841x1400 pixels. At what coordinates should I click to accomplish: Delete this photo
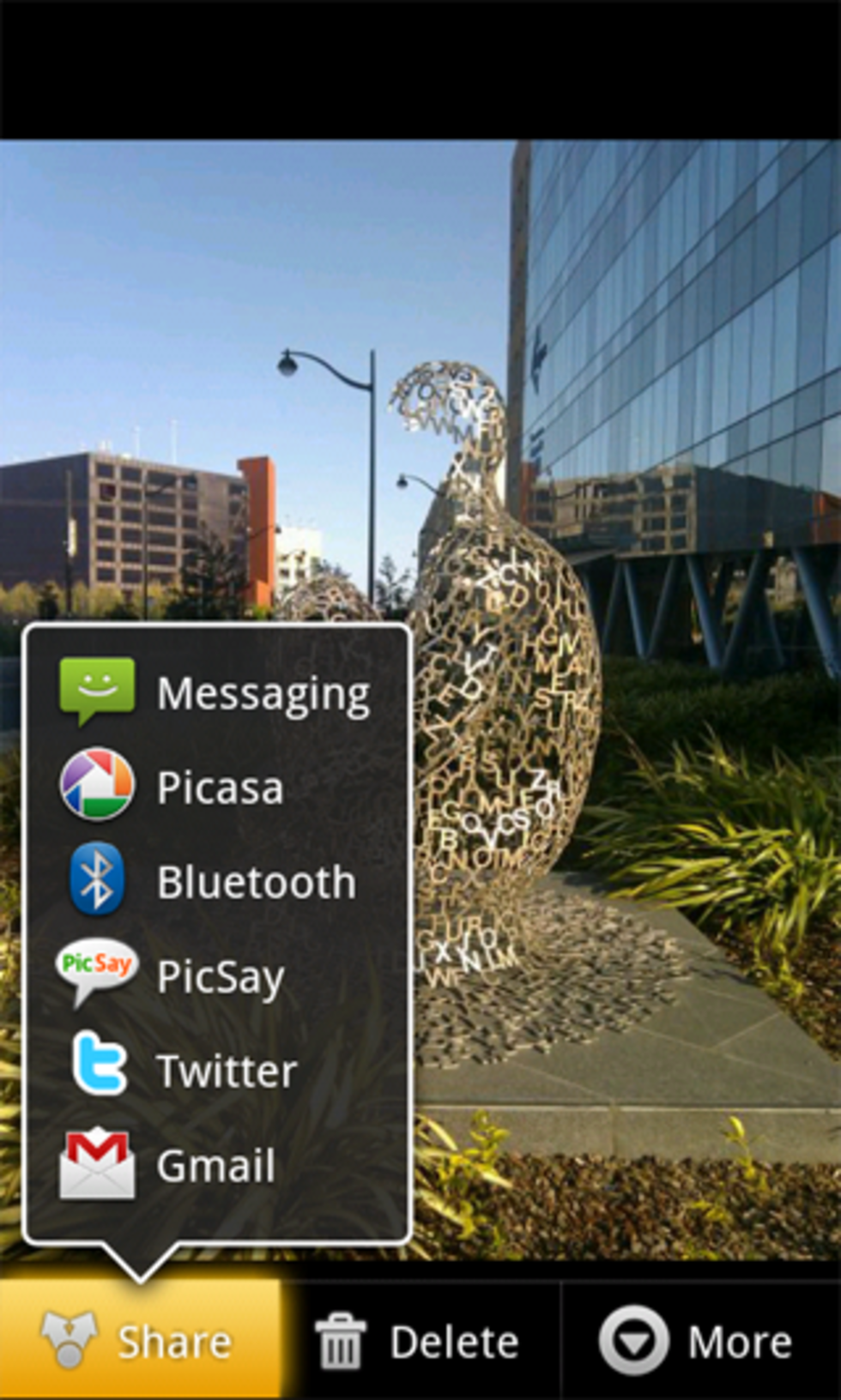click(x=420, y=1341)
